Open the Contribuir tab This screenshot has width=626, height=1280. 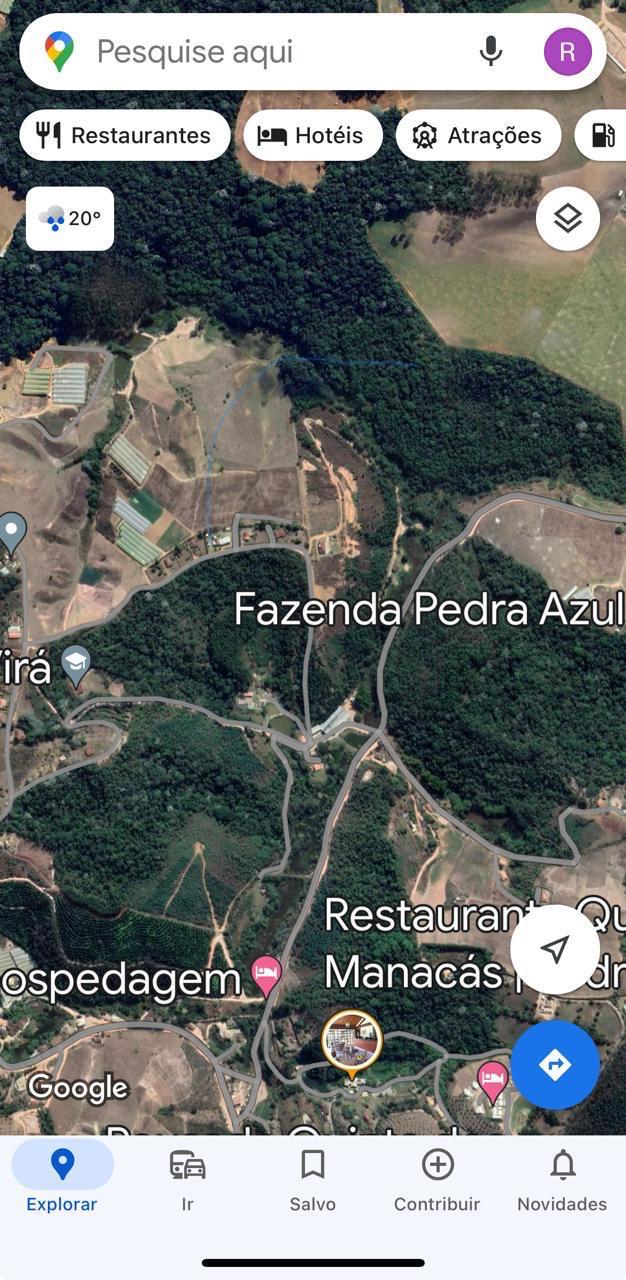[x=437, y=1180]
